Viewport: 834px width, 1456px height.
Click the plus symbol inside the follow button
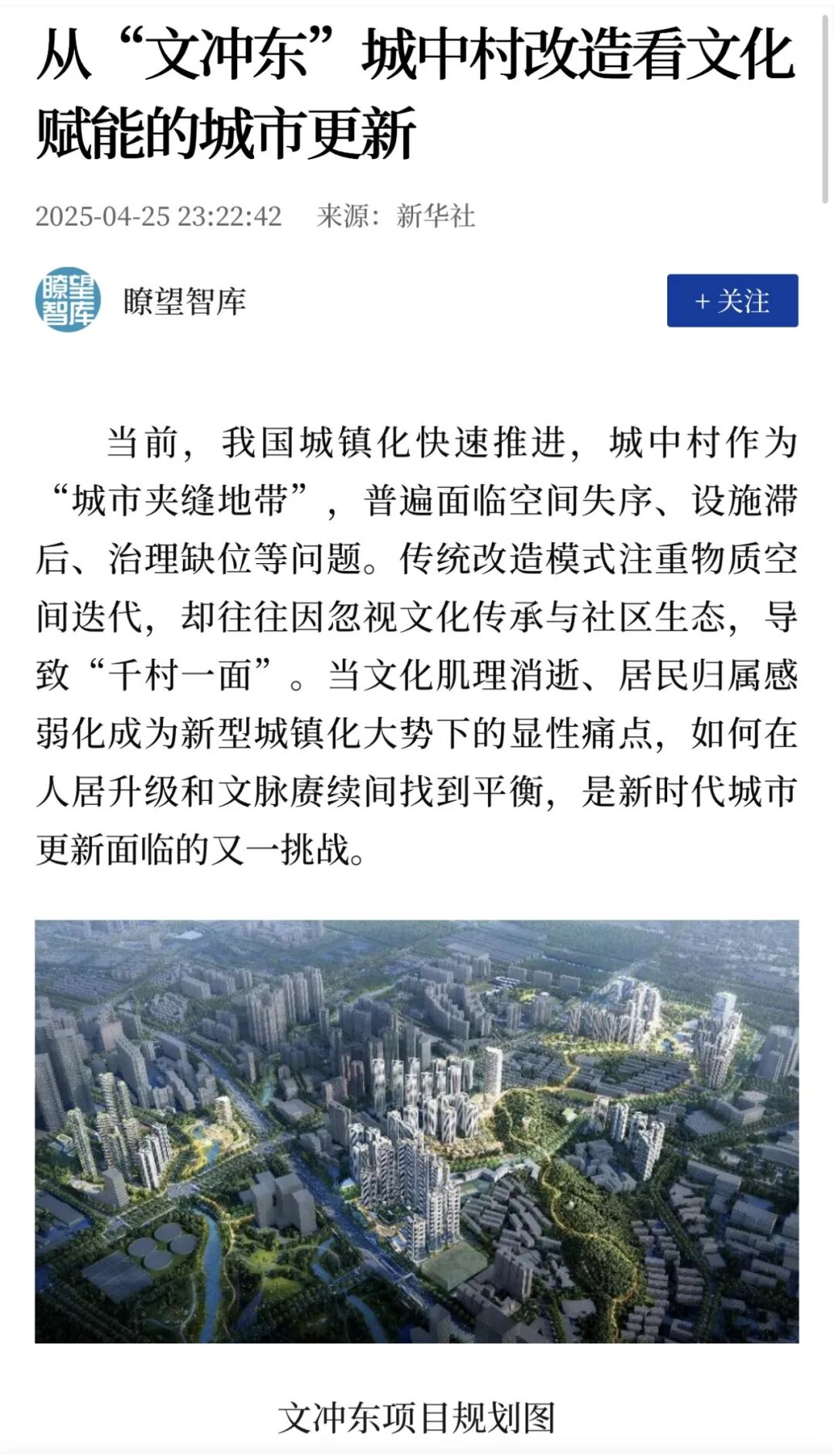[704, 303]
